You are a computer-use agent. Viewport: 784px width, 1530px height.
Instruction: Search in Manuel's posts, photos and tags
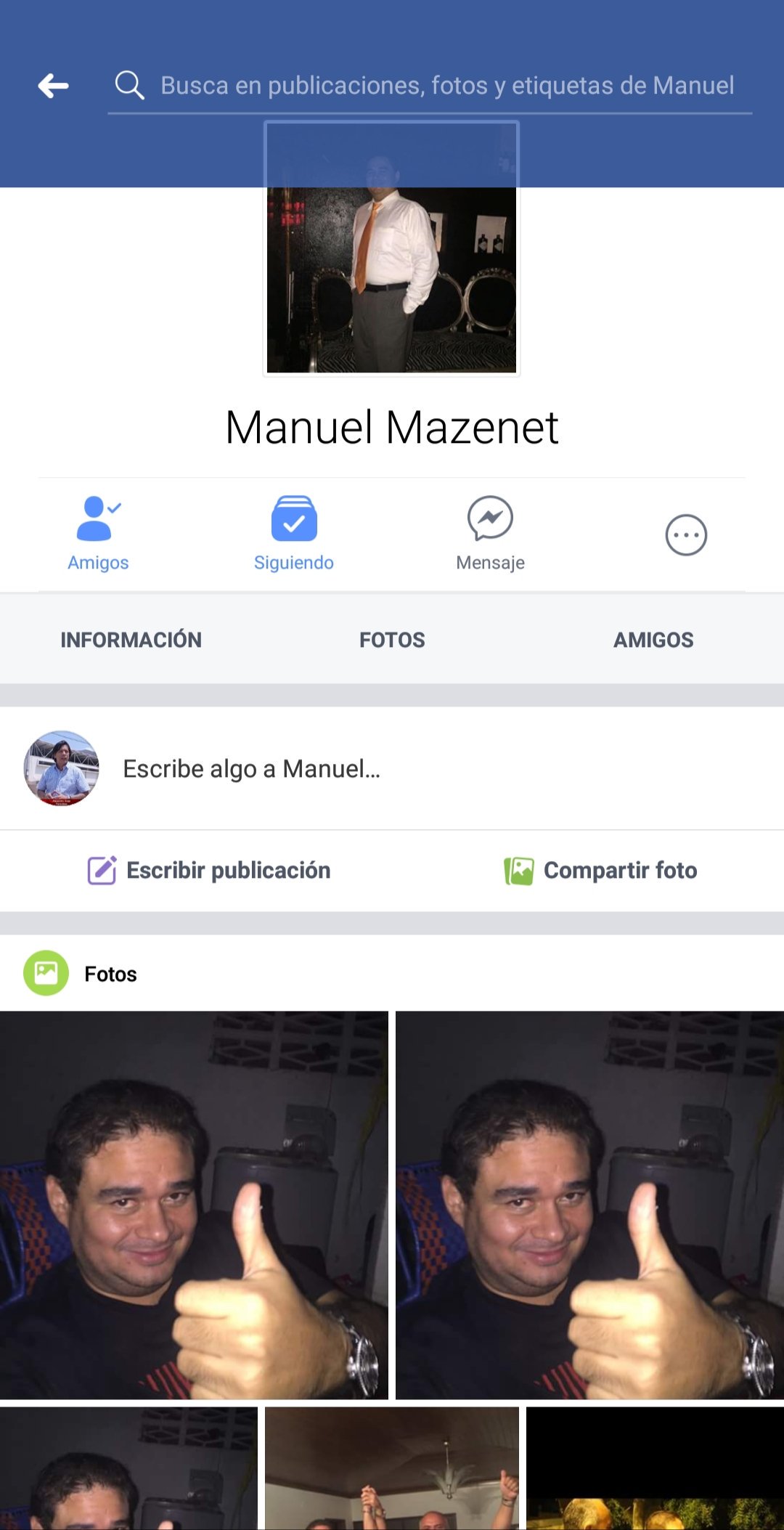446,86
